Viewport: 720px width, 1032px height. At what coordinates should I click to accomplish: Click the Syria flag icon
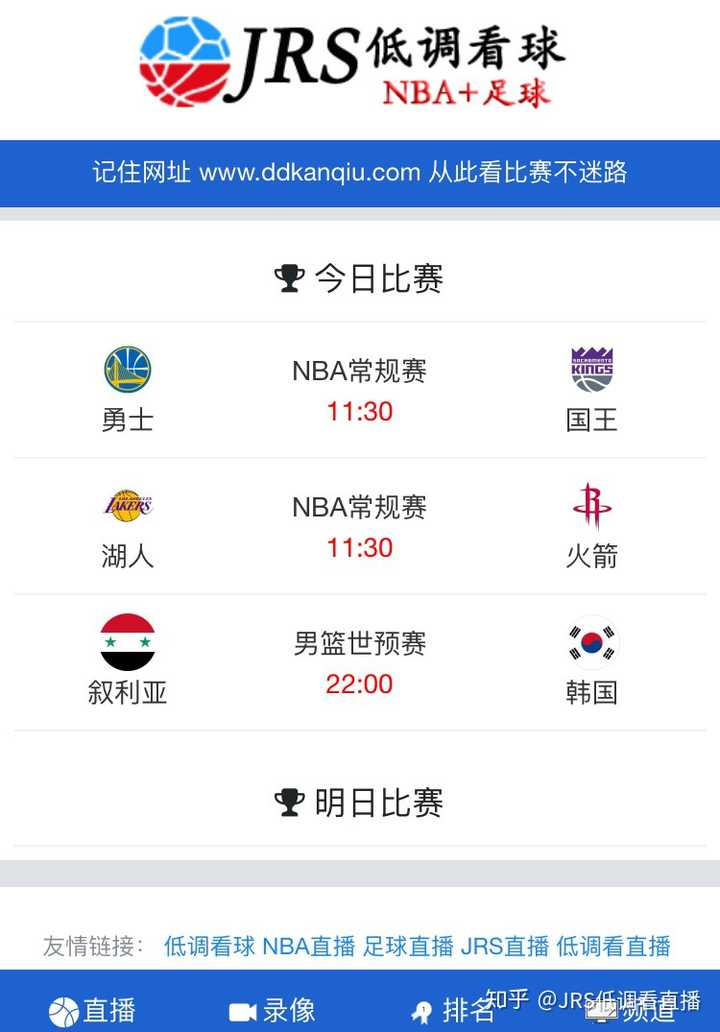pos(127,641)
